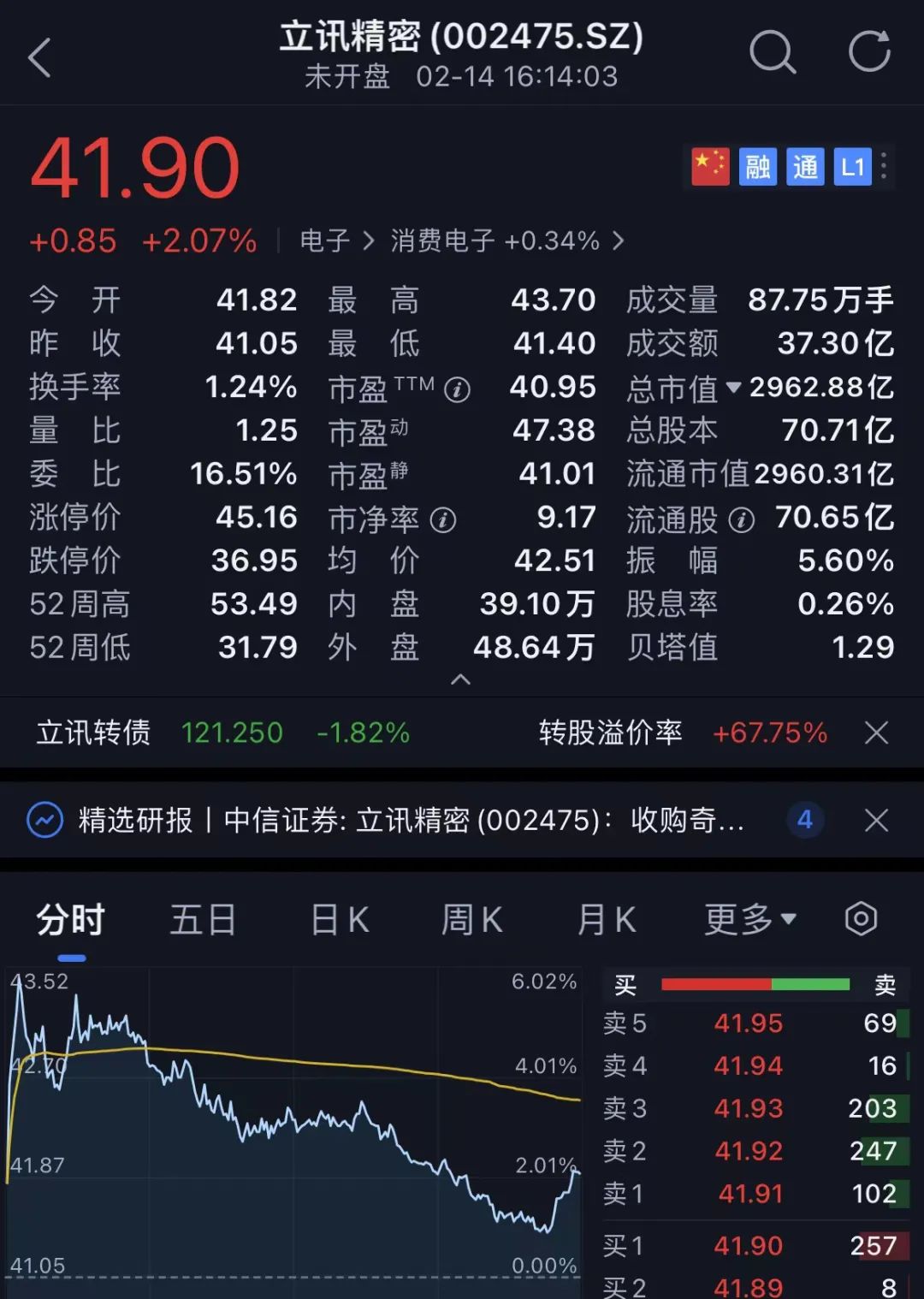
Task: Expand 总市值 using its down arrow
Action: [734, 387]
